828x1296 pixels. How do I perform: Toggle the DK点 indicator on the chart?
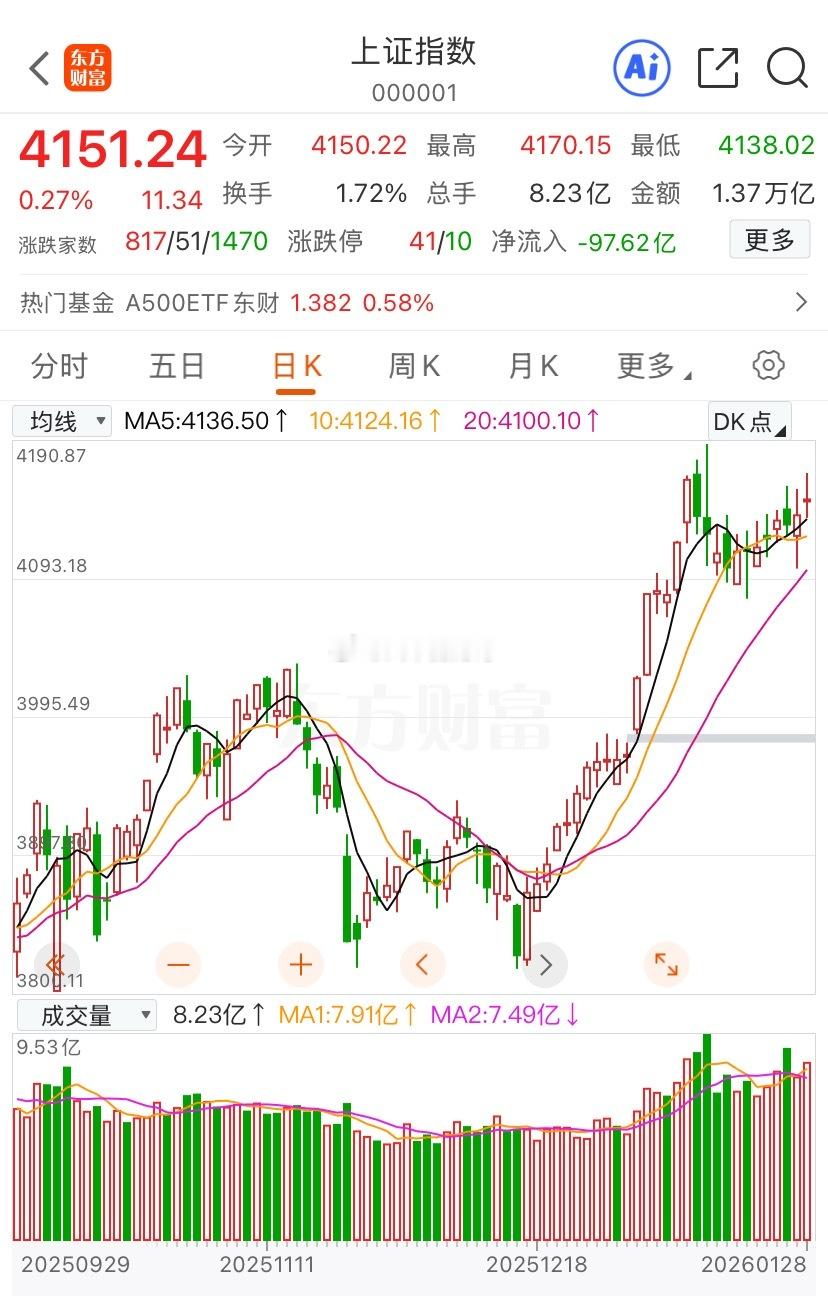click(747, 421)
